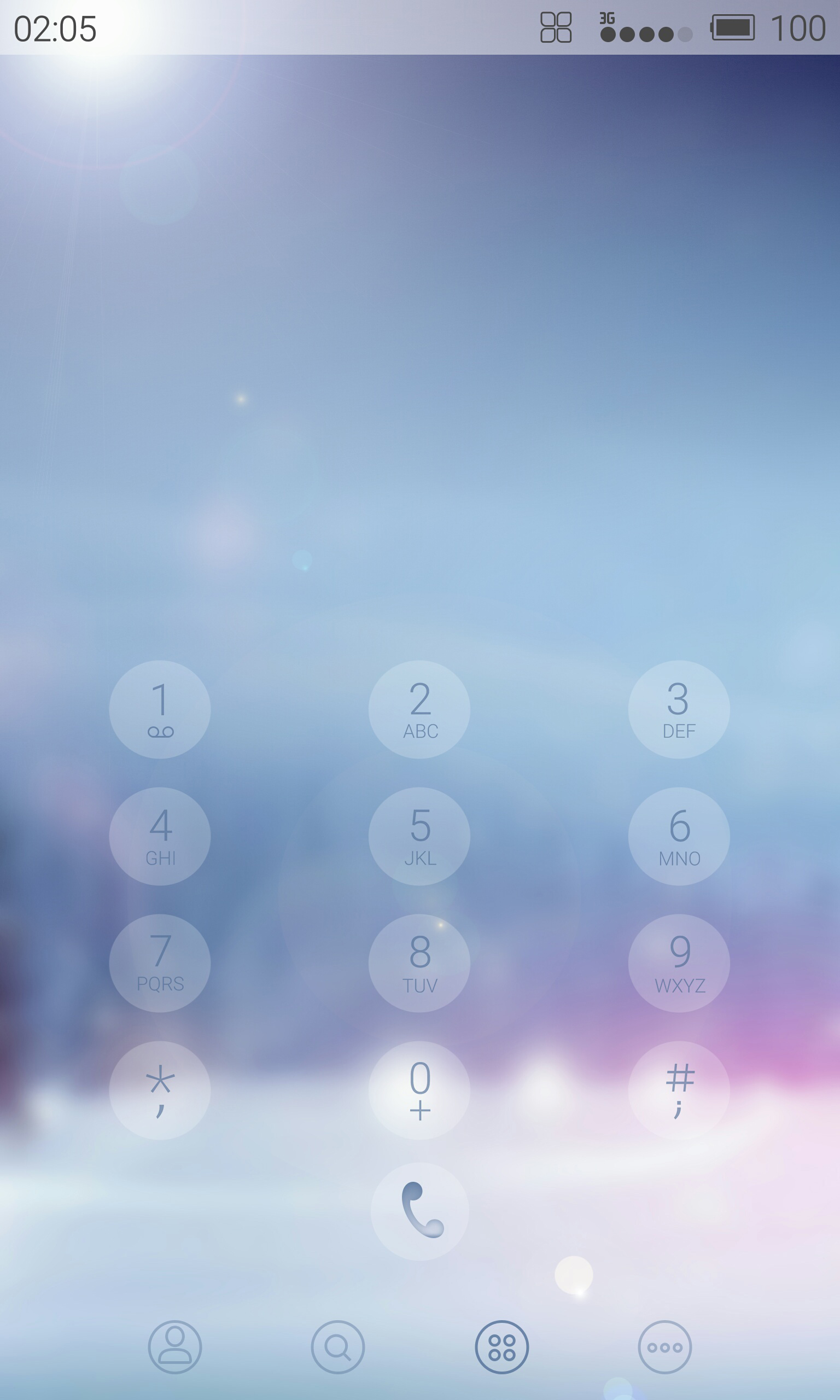The width and height of the screenshot is (840, 1400).
Task: Tap the 8 TUV key
Action: (419, 962)
